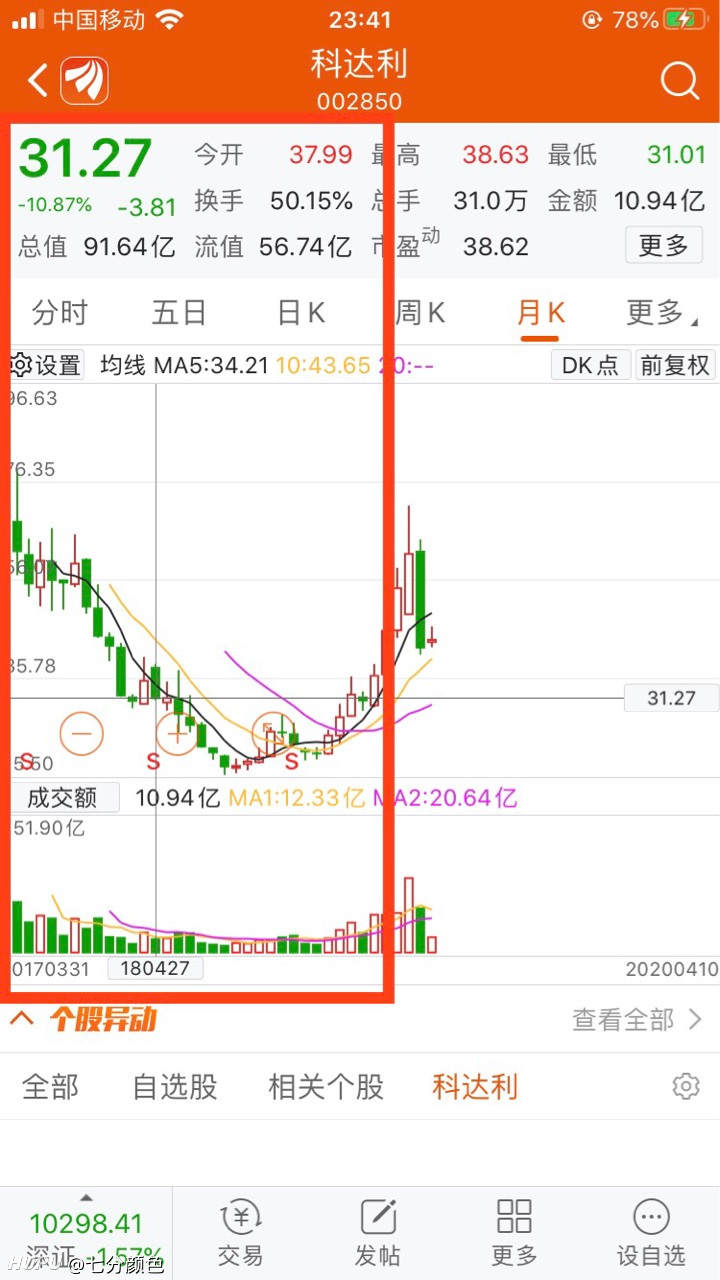Go back using the top-left arrow
This screenshot has width=720, height=1280.
point(38,80)
